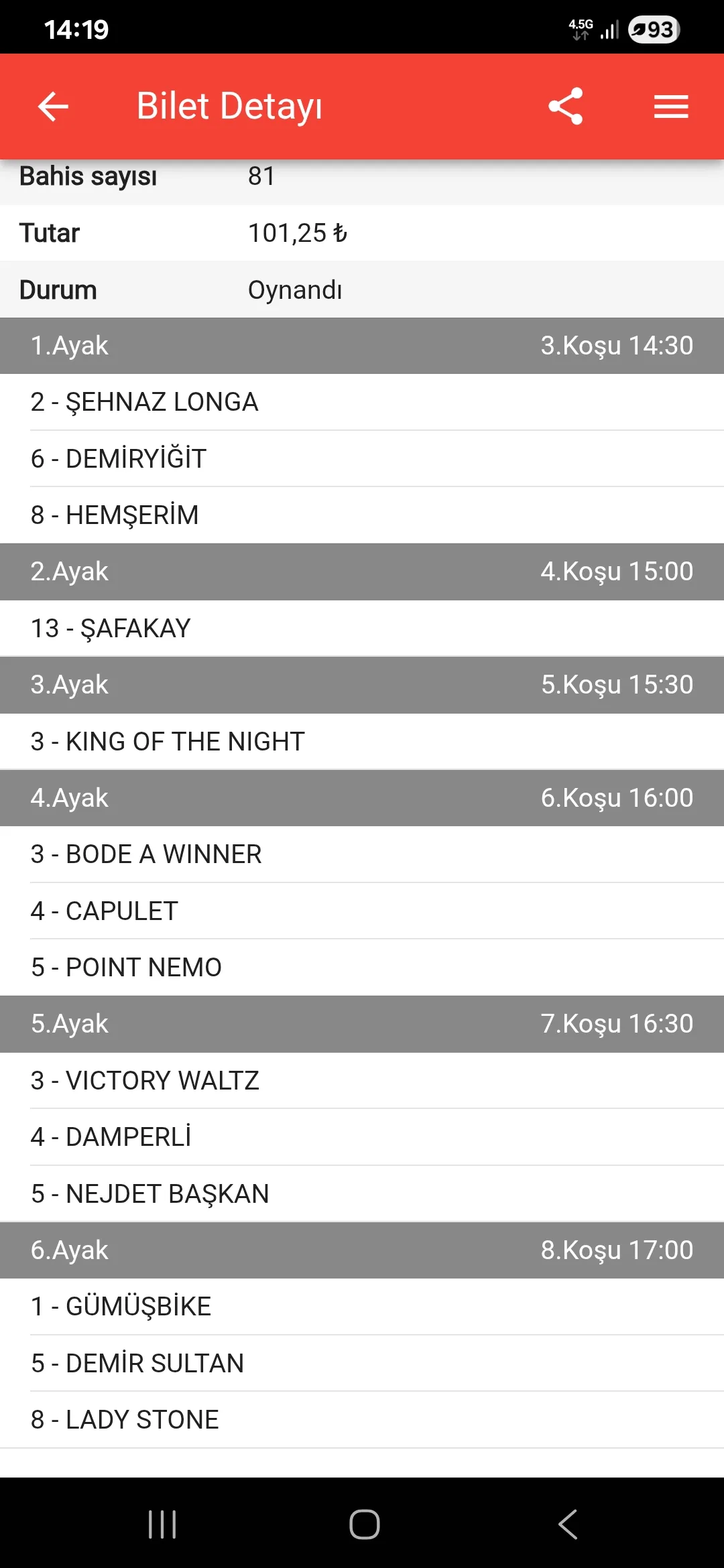Image resolution: width=724 pixels, height=1568 pixels.
Task: Tap the system home button
Action: pos(364,1524)
